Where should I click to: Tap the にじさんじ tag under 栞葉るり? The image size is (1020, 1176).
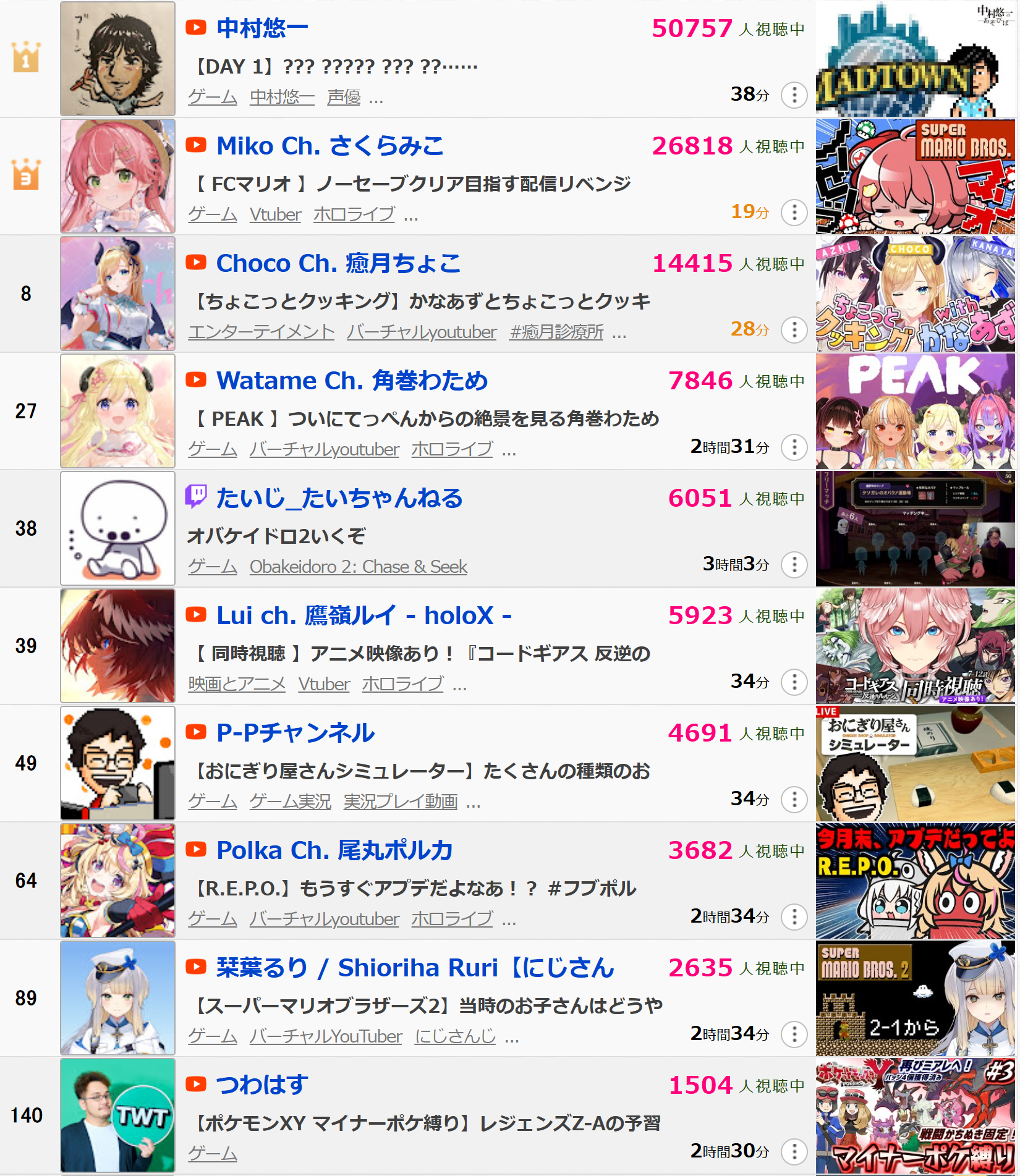point(455,1036)
